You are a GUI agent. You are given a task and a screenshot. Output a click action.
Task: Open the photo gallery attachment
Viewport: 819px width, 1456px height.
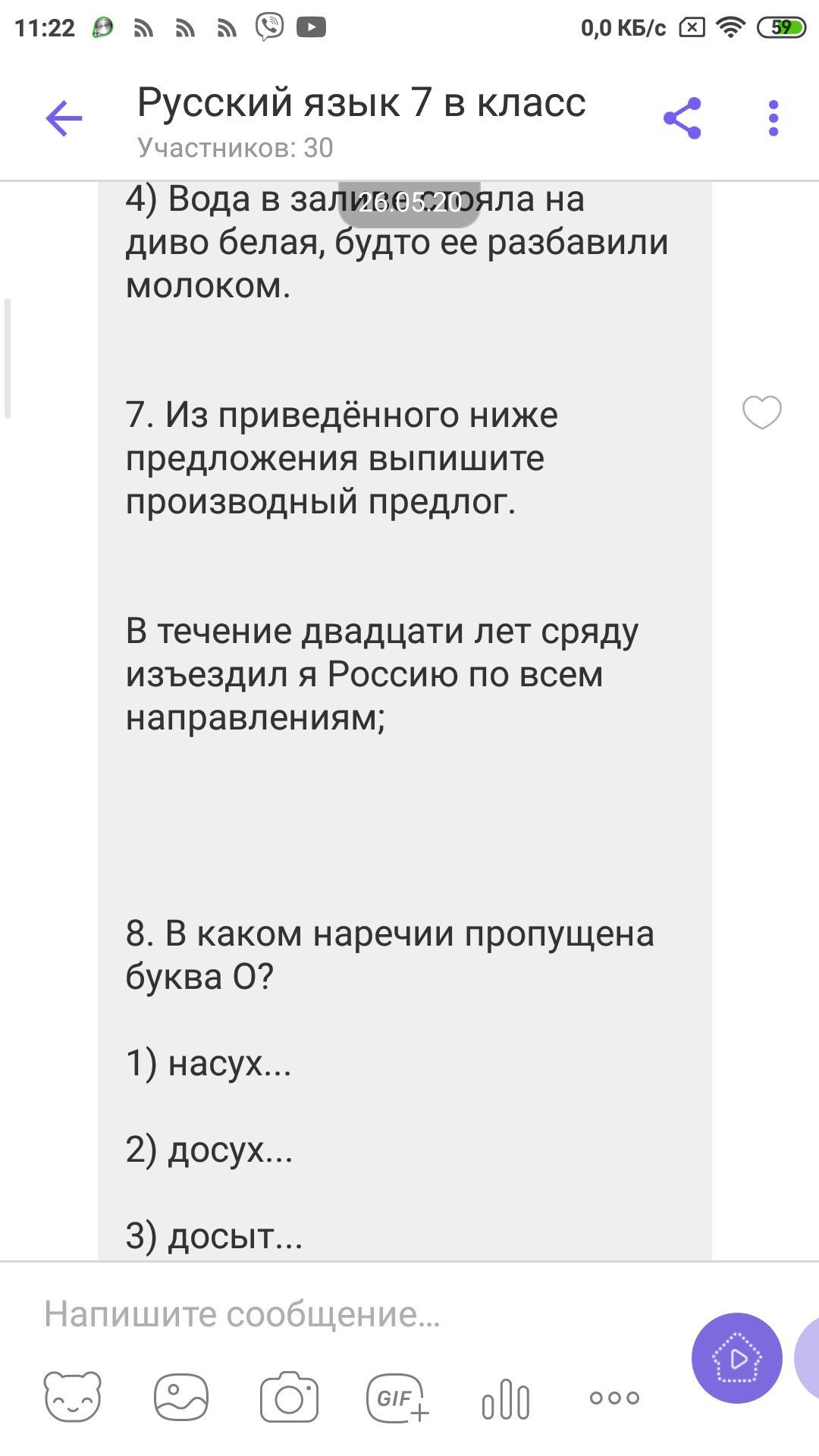180,1397
